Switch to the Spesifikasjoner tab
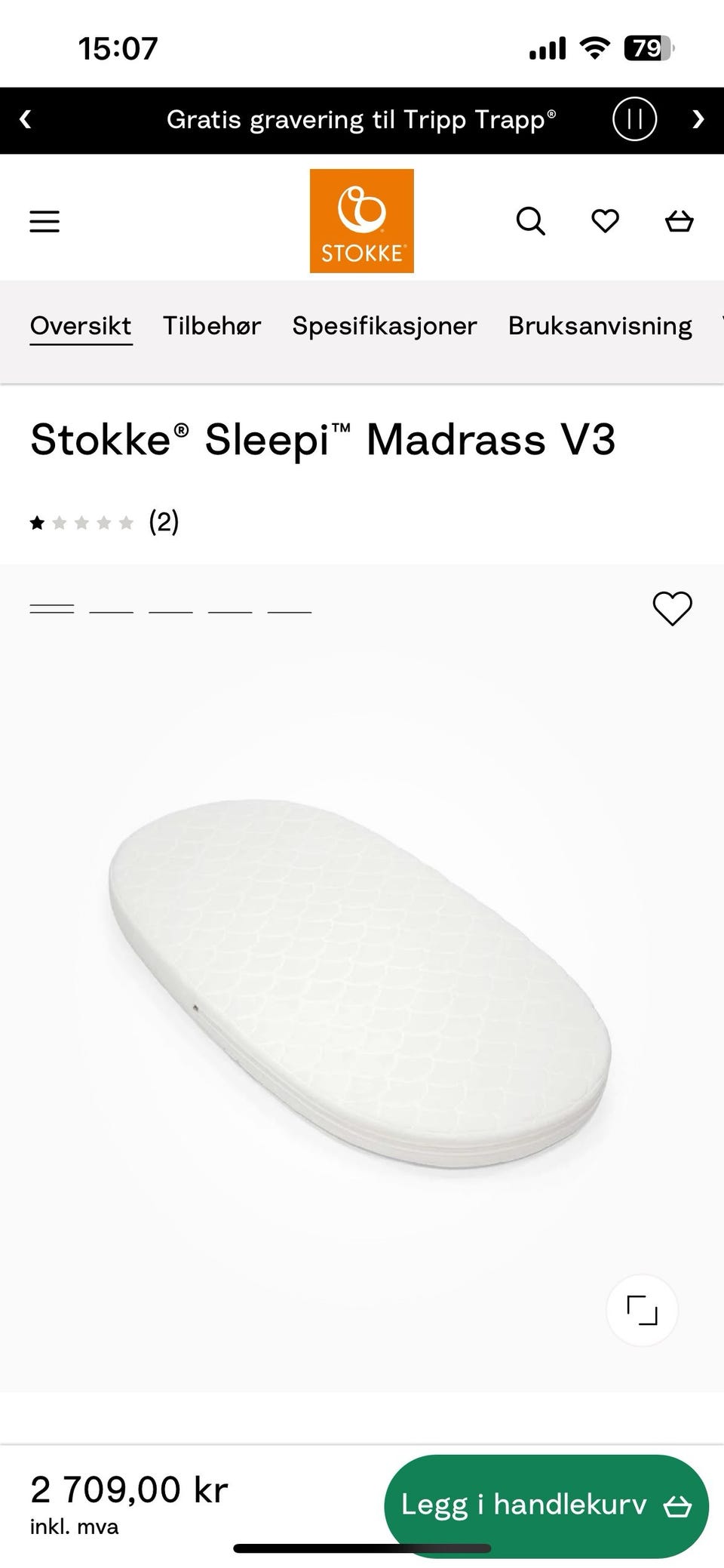The height and width of the screenshot is (1568, 724). tap(385, 326)
